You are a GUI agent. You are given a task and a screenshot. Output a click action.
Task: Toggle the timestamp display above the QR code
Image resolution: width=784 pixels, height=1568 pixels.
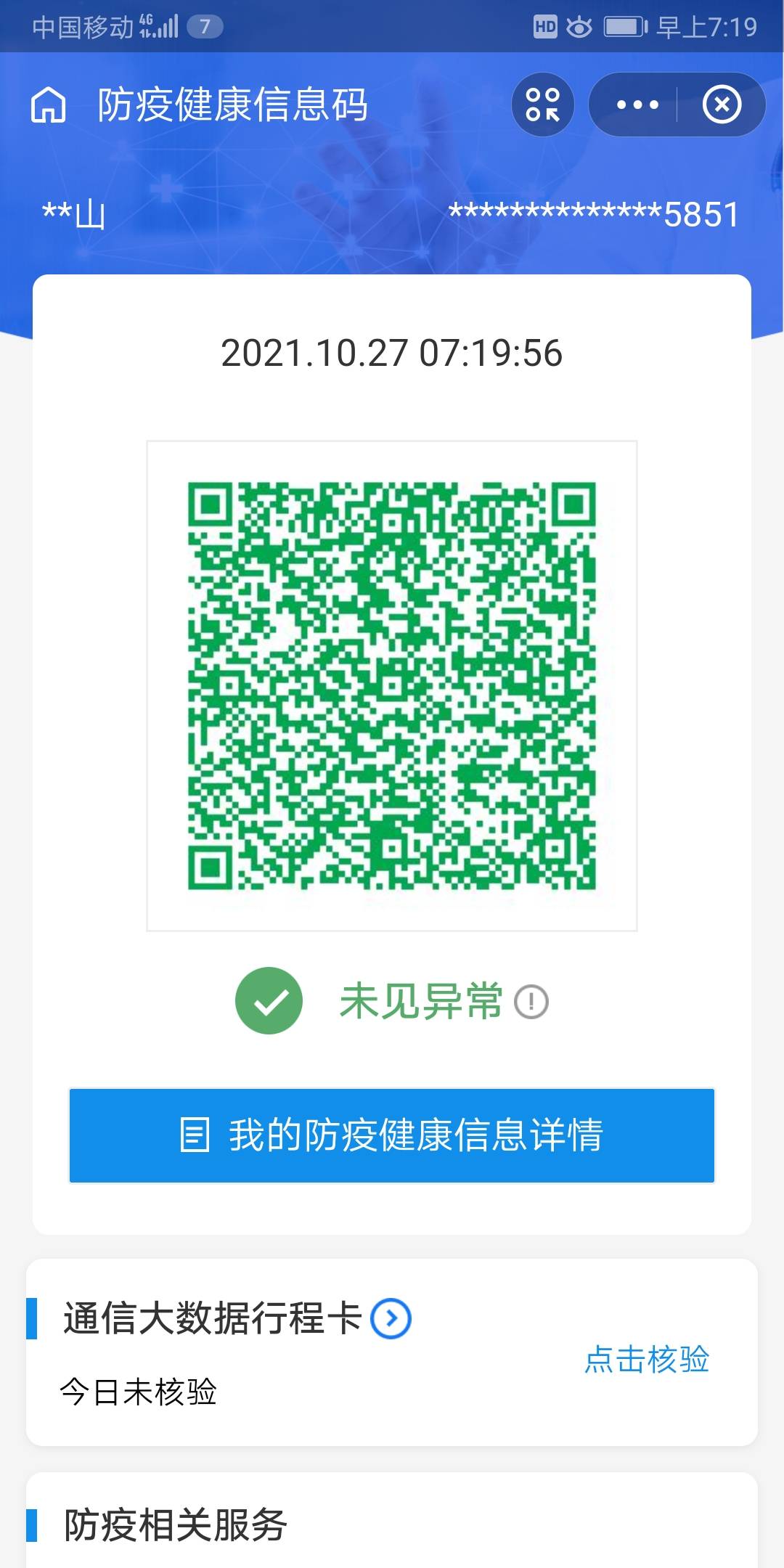coord(392,354)
